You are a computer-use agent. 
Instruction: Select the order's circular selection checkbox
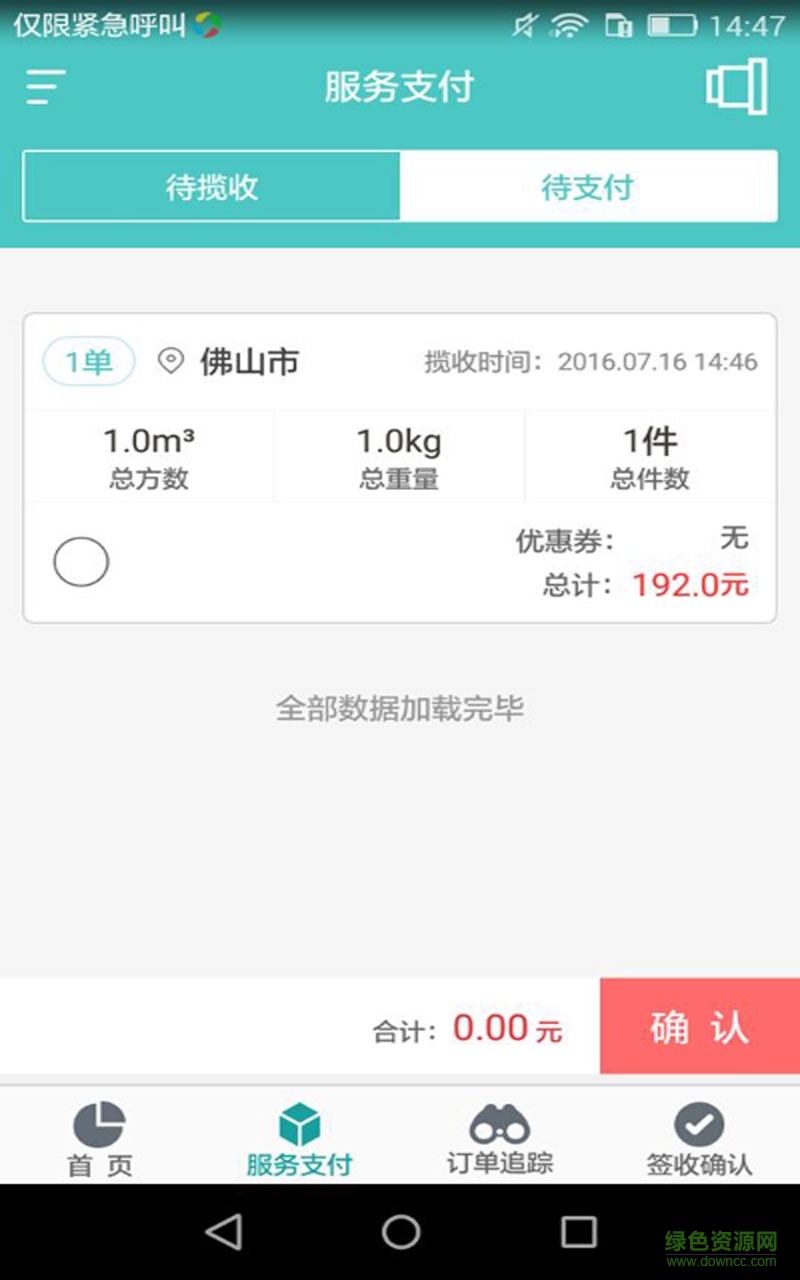pos(80,561)
